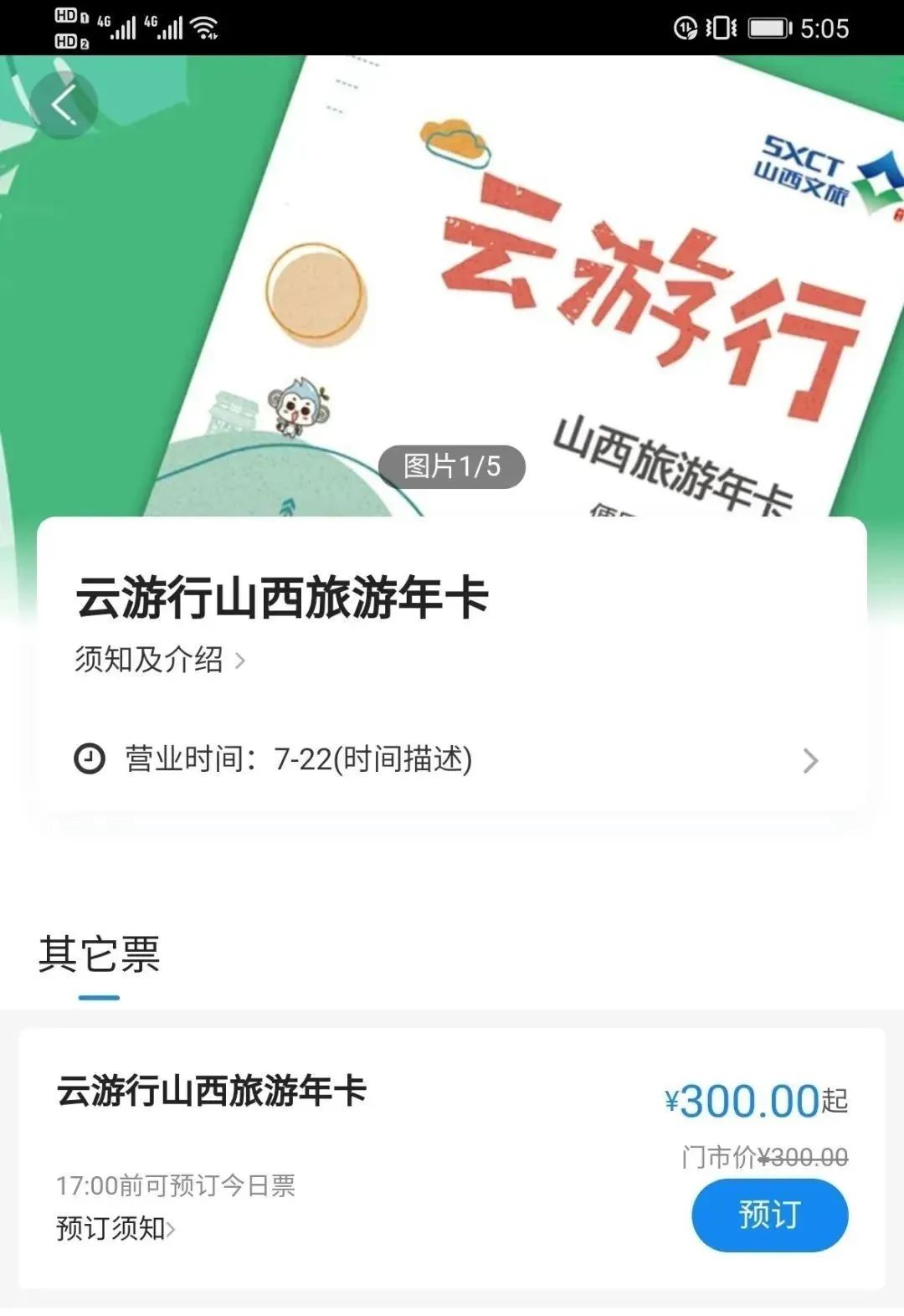Open the 预订须知 link
Screen dimensions: 904x1316
point(116,1228)
